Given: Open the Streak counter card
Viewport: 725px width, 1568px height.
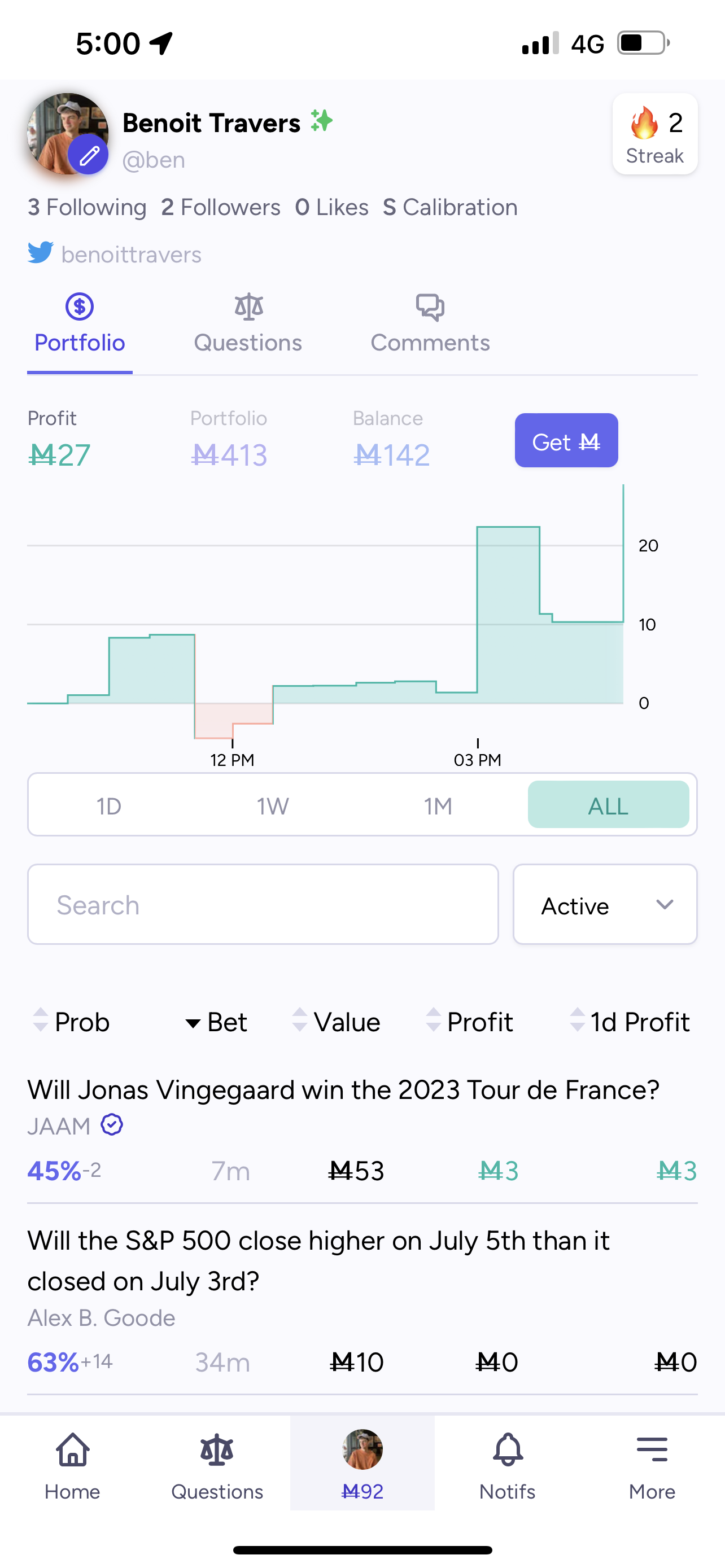Looking at the screenshot, I should click(655, 134).
